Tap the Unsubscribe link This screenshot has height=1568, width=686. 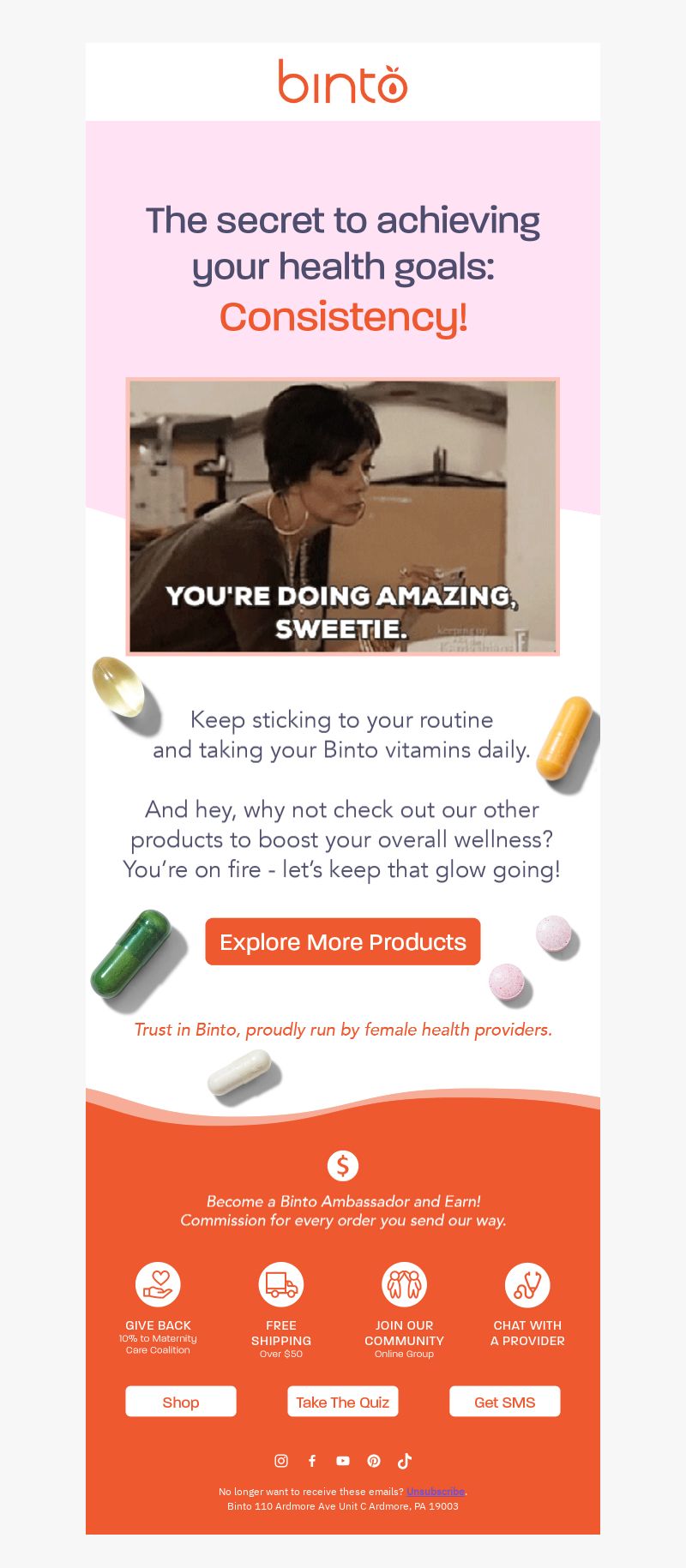click(x=436, y=1492)
